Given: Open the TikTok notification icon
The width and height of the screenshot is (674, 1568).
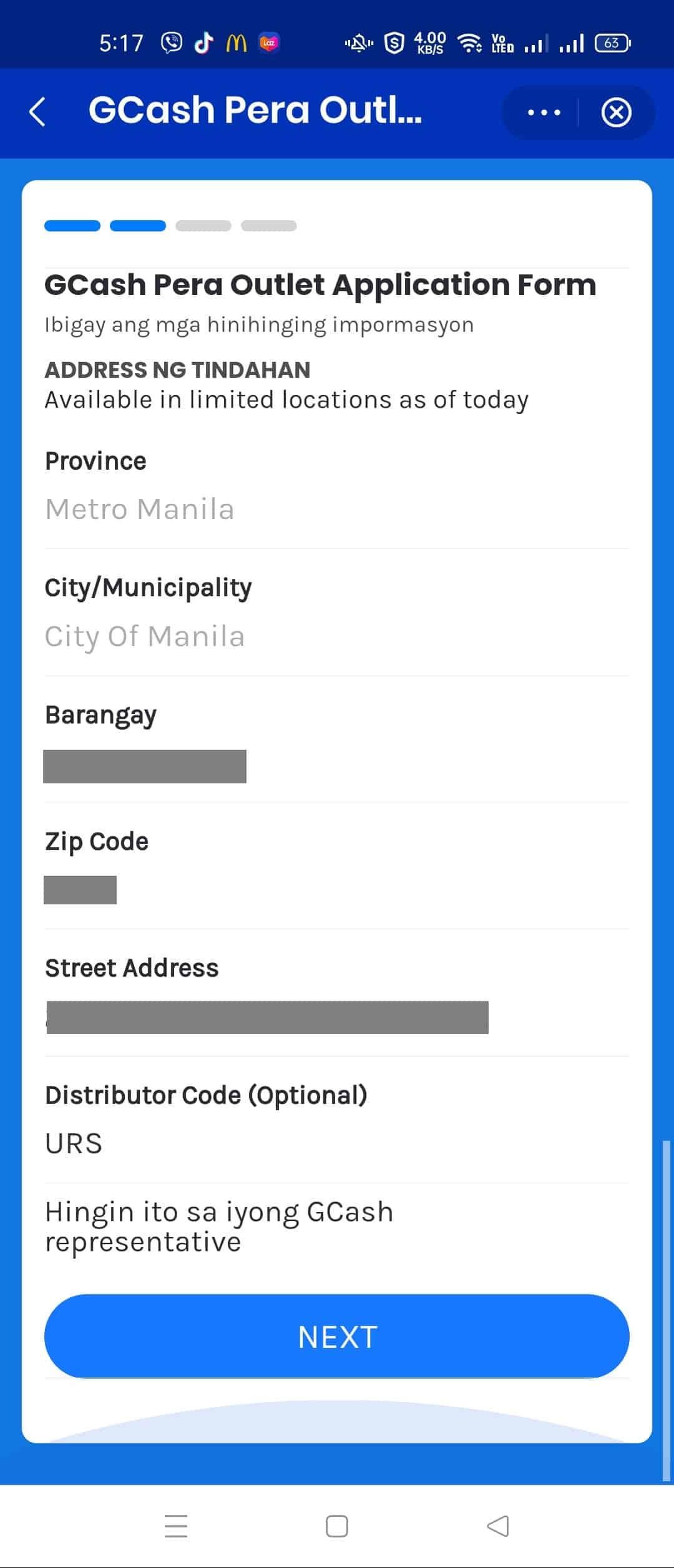Looking at the screenshot, I should (x=203, y=42).
